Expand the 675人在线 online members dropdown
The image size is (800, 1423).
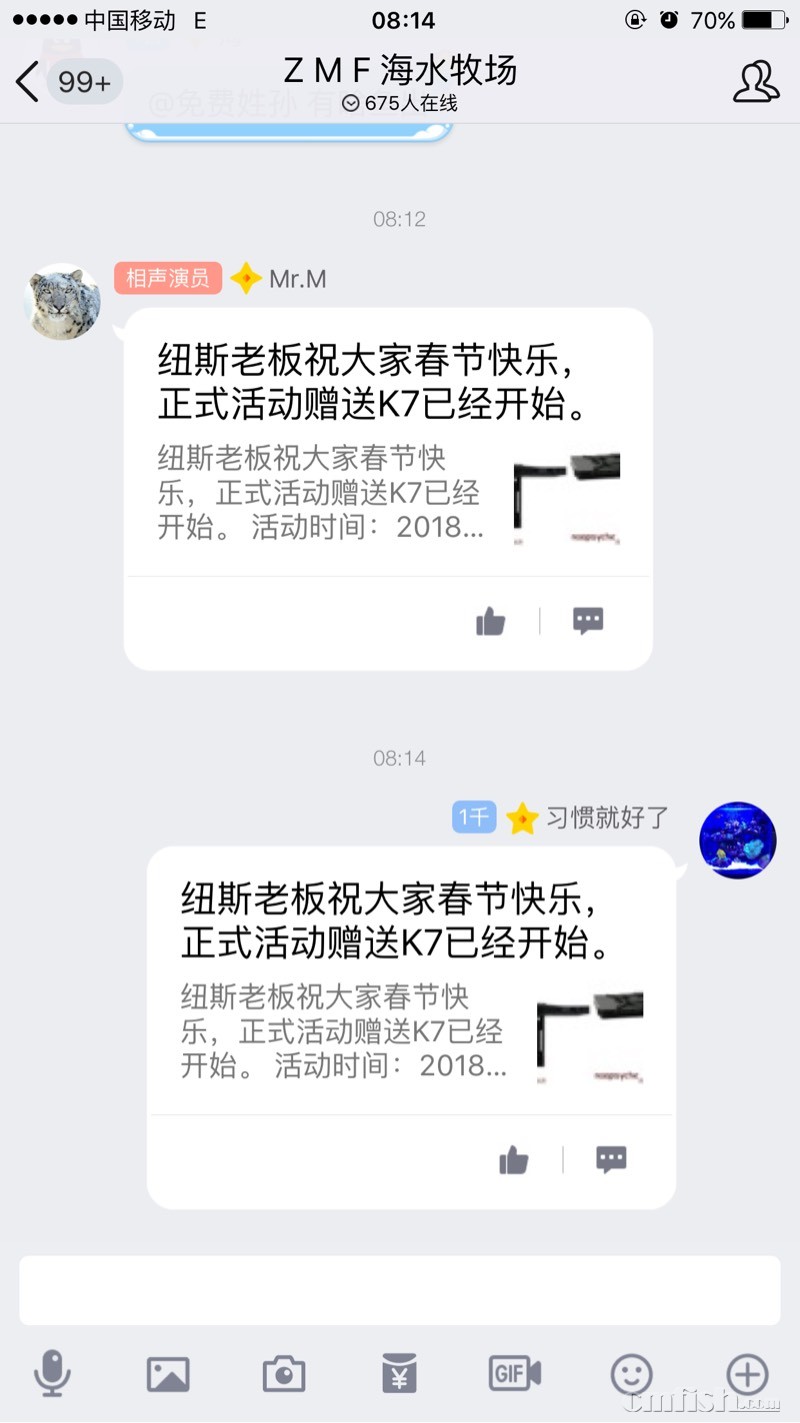pos(400,103)
